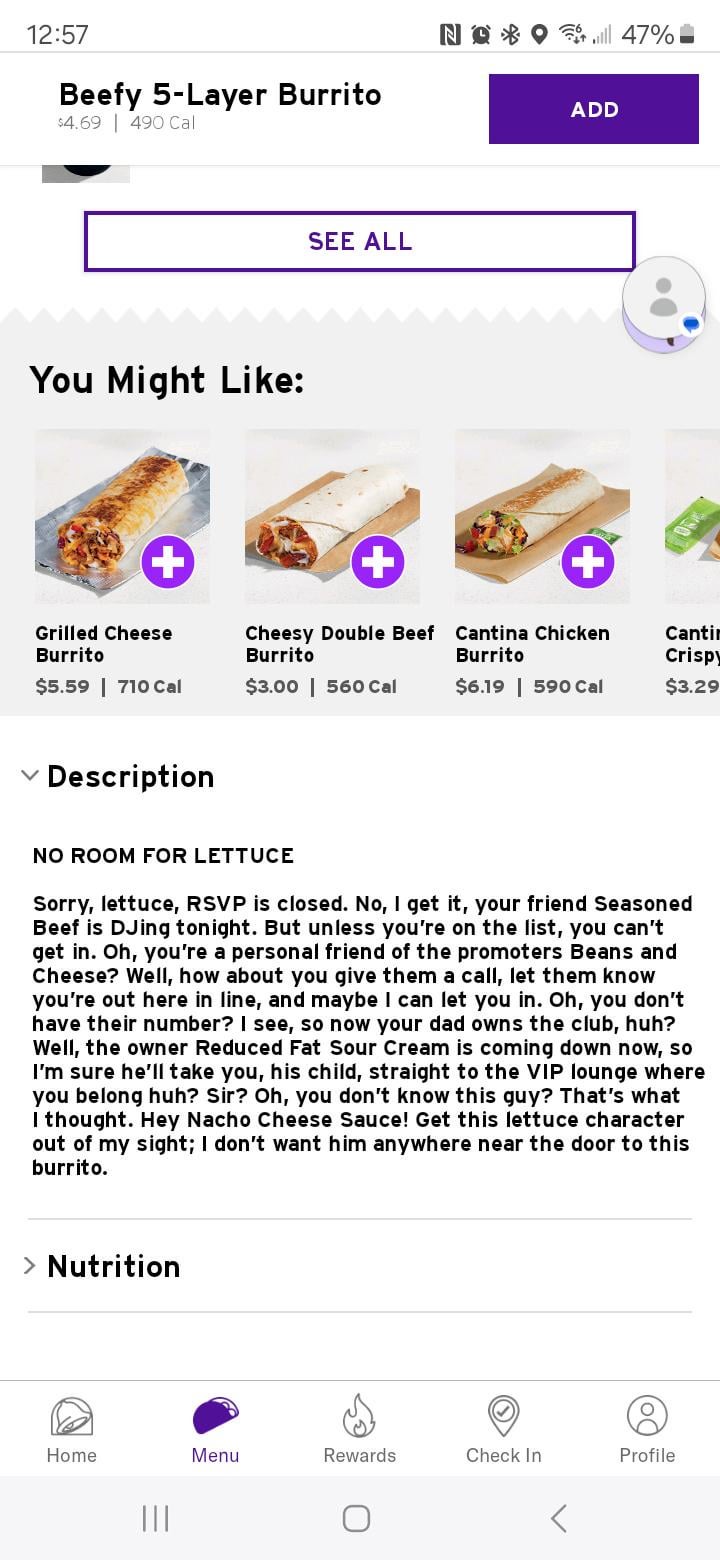
Task: Add Beefy 5-Layer Burrito to order
Action: point(593,109)
